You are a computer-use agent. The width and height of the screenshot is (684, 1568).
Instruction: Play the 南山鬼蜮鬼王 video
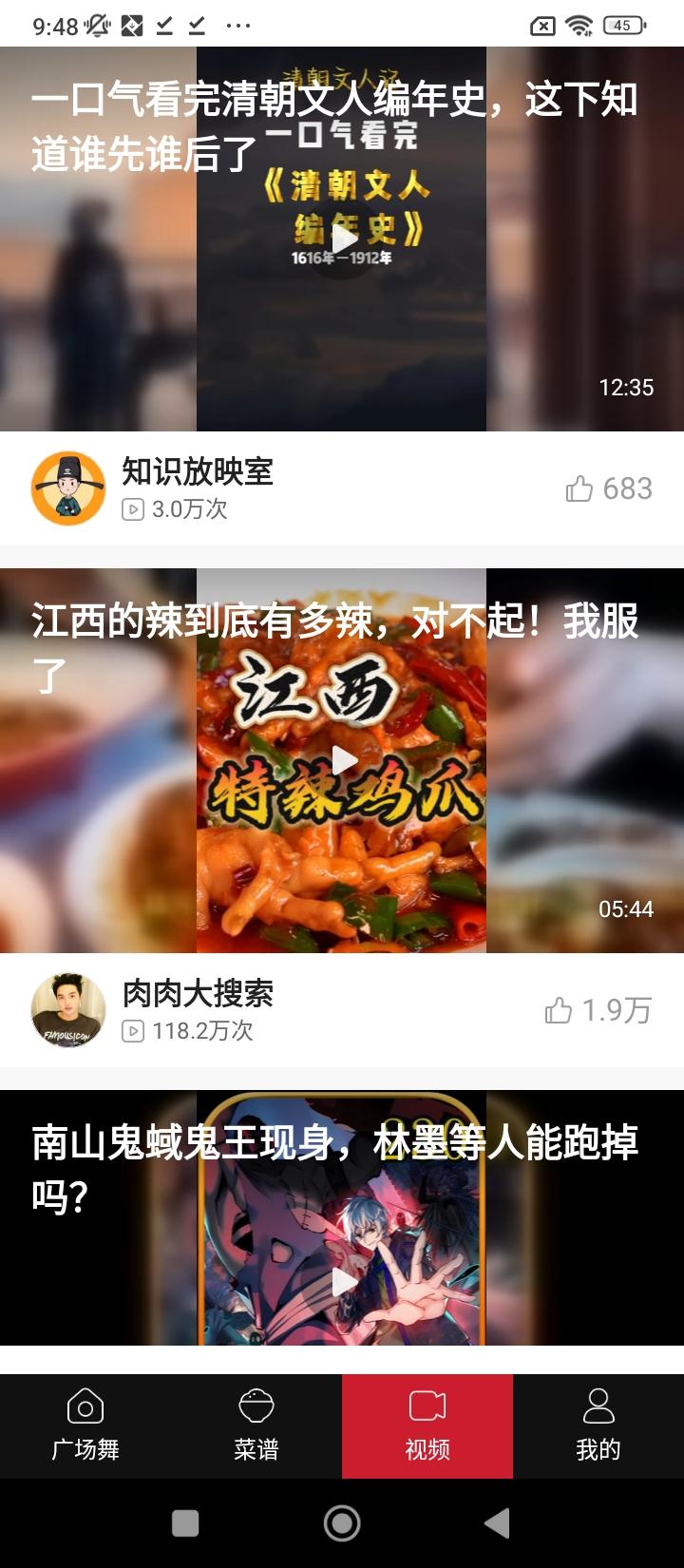342,1283
